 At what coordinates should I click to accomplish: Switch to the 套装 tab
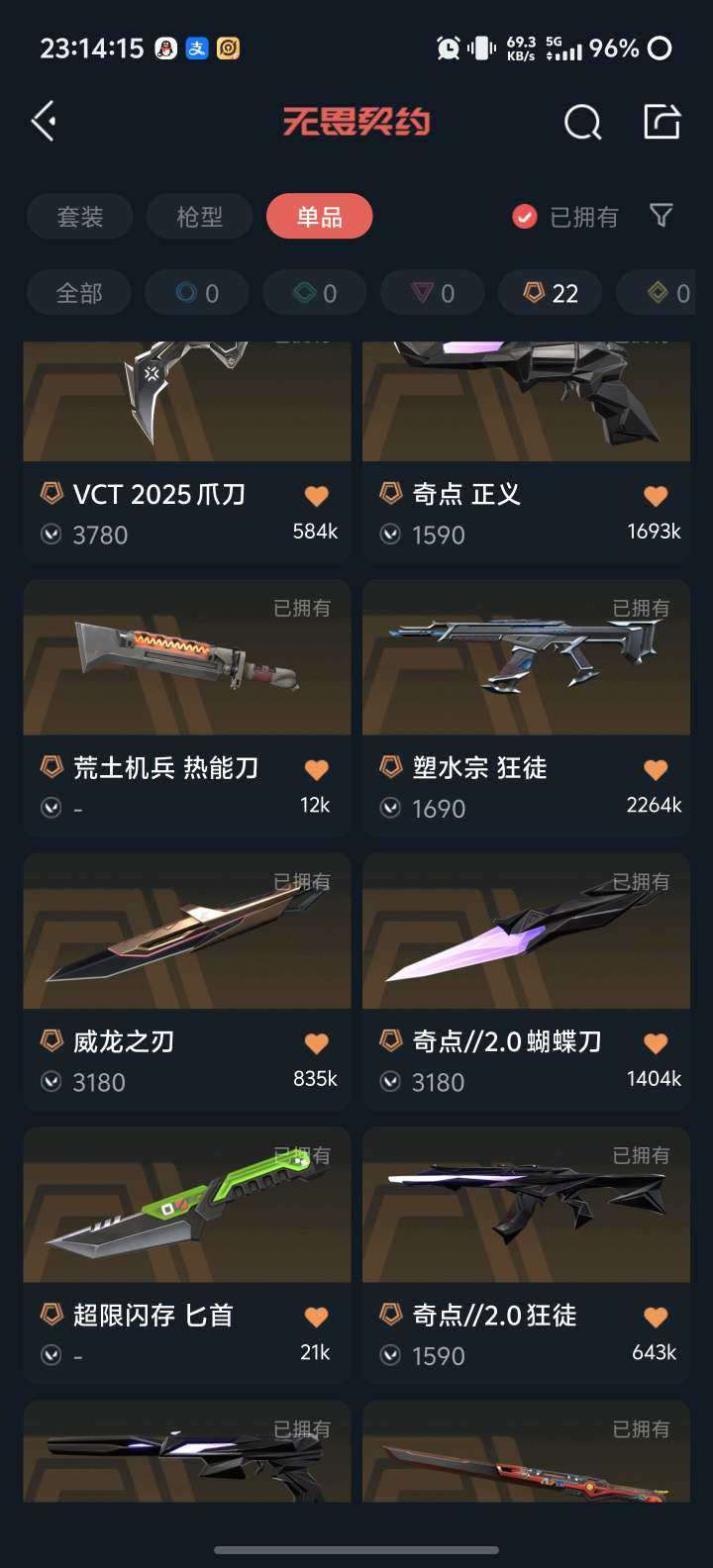(79, 217)
